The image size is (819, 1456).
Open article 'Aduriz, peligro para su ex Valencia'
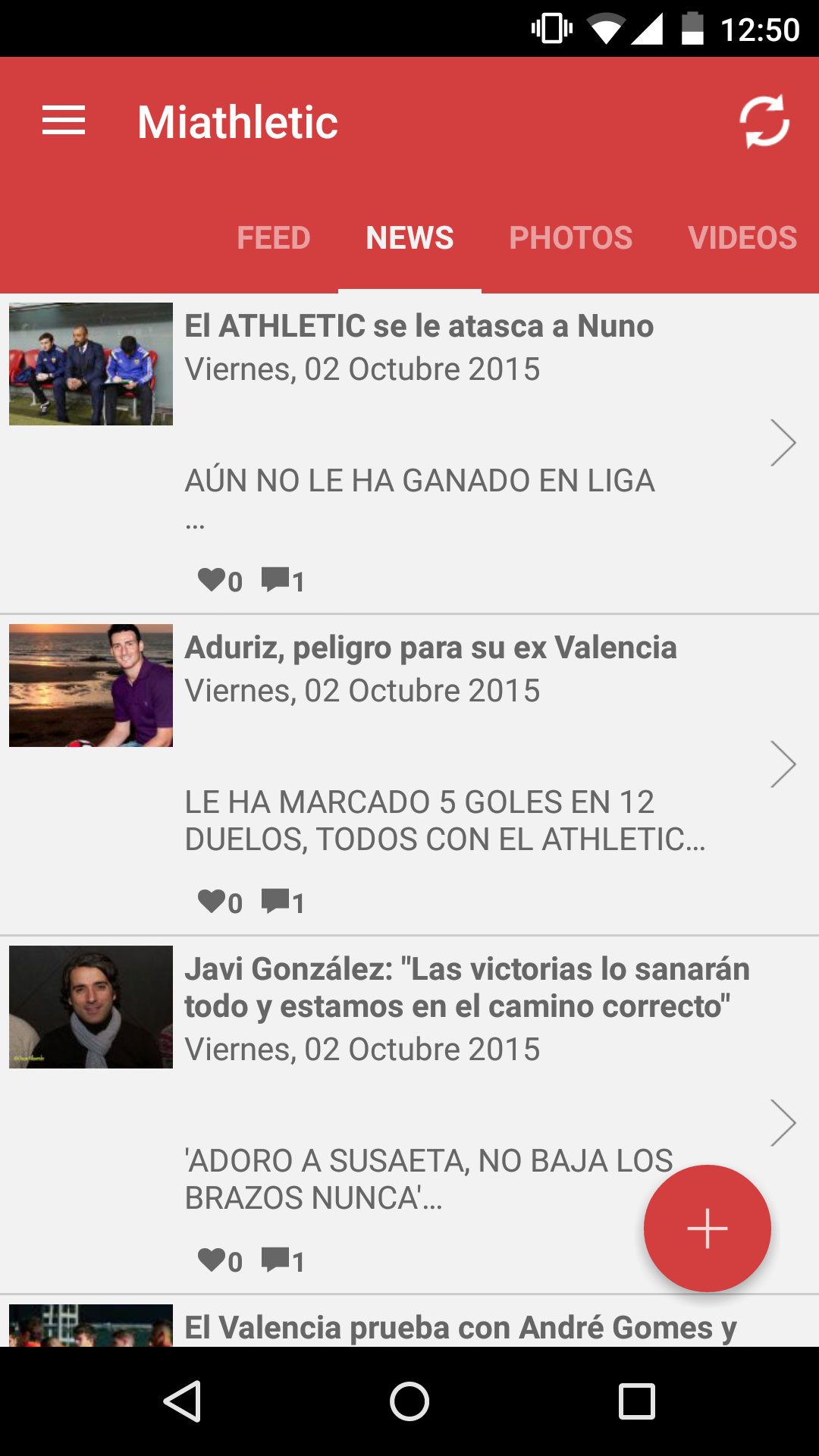[431, 648]
